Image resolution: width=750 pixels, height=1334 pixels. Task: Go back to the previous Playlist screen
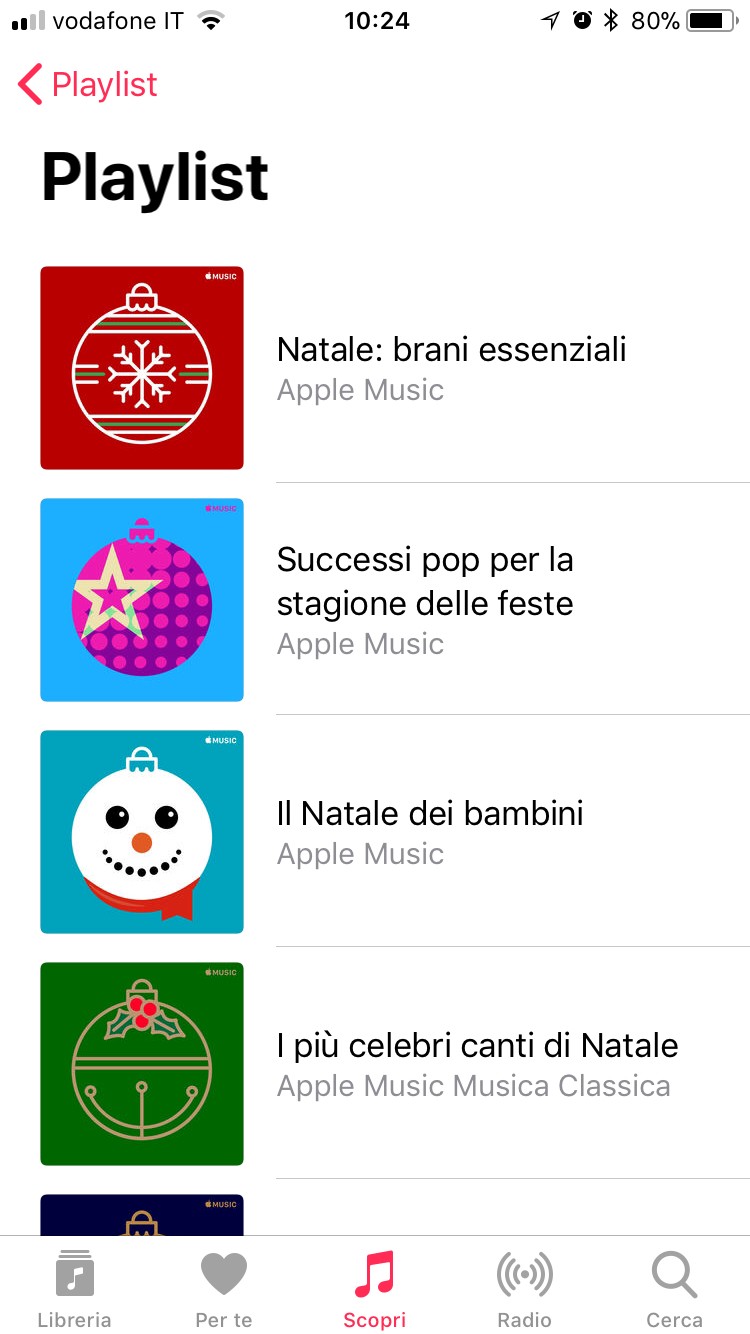(x=88, y=85)
